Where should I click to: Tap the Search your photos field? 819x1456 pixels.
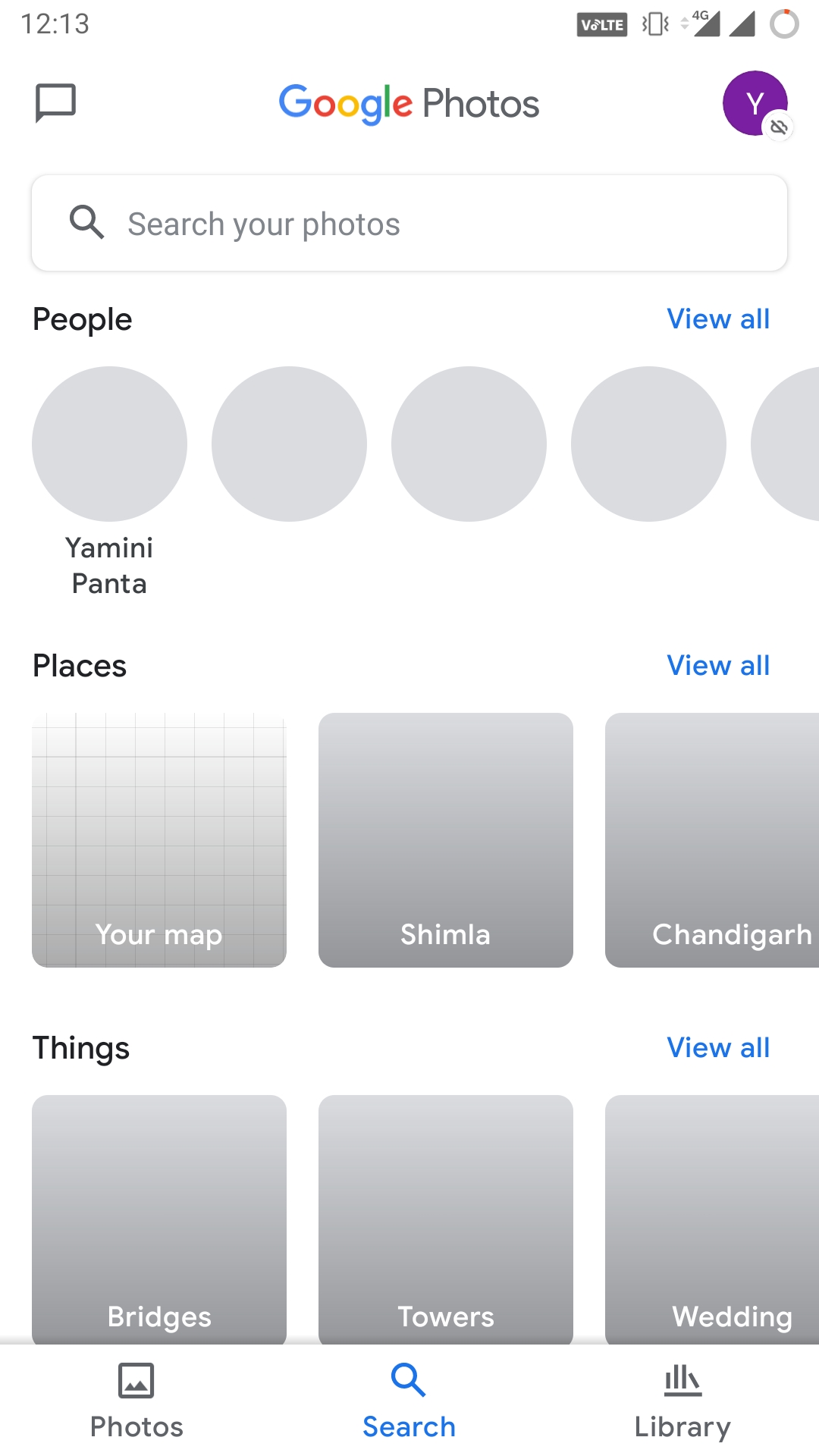tap(409, 224)
